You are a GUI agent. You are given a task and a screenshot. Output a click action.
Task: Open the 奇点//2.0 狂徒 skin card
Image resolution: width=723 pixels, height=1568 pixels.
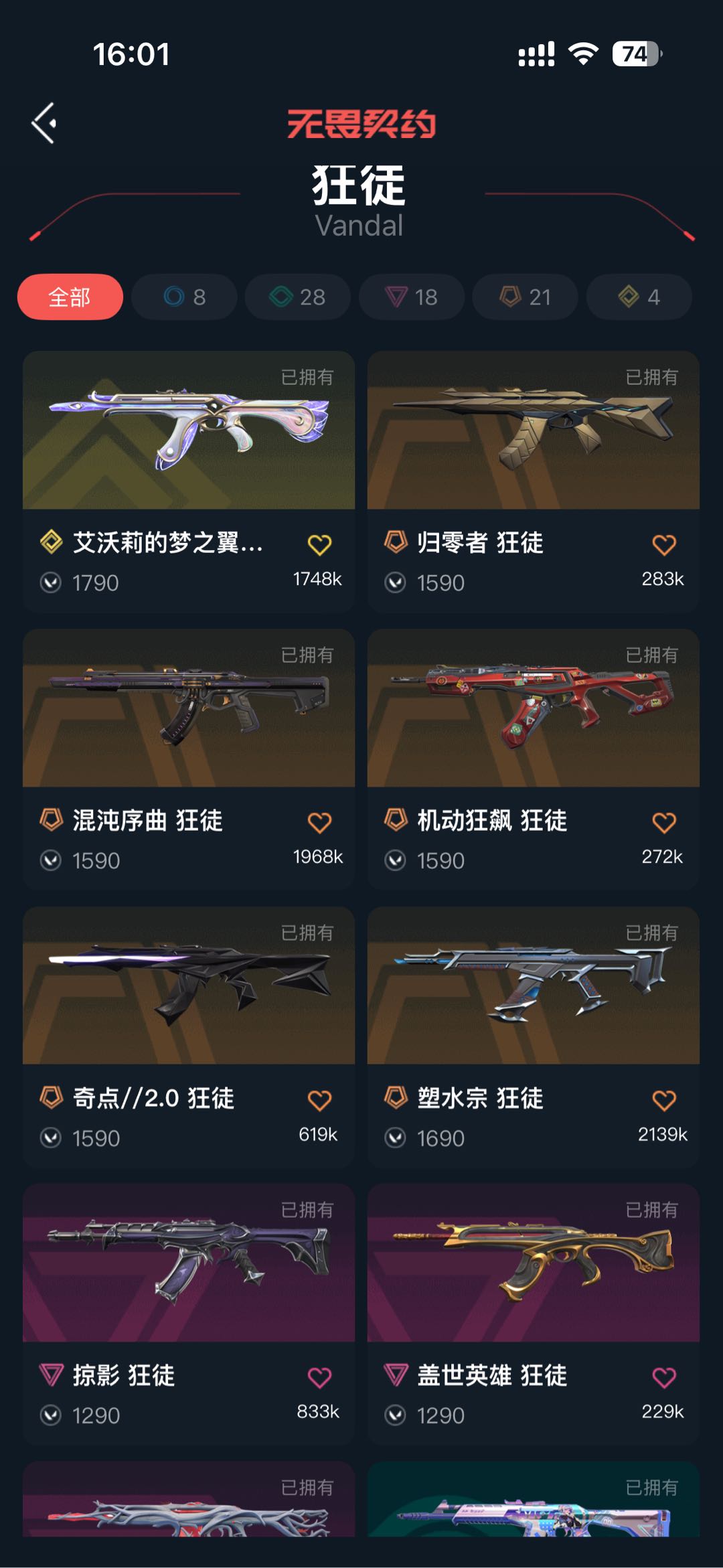[189, 1037]
